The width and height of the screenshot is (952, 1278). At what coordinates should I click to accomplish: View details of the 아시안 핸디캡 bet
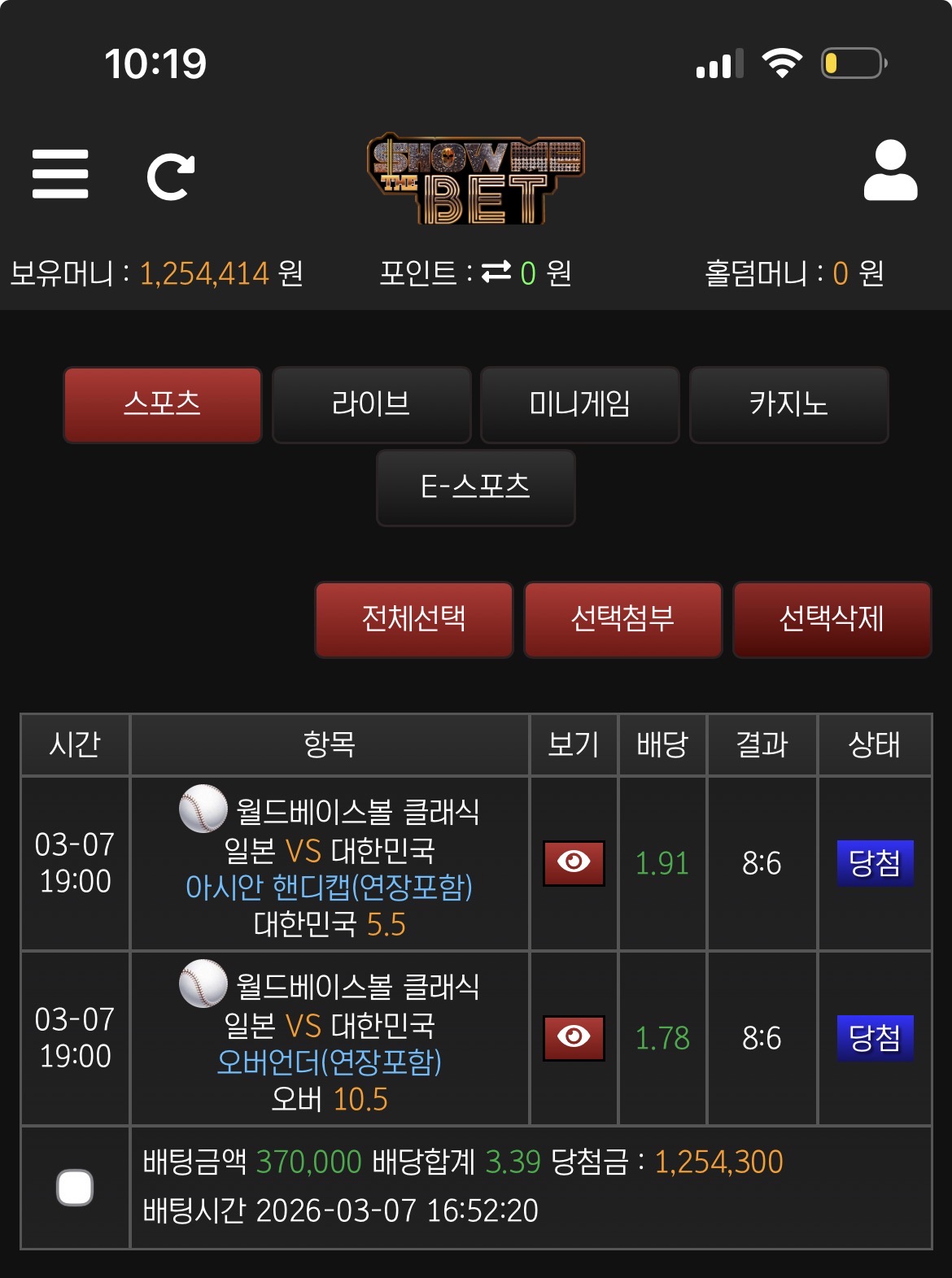click(574, 862)
